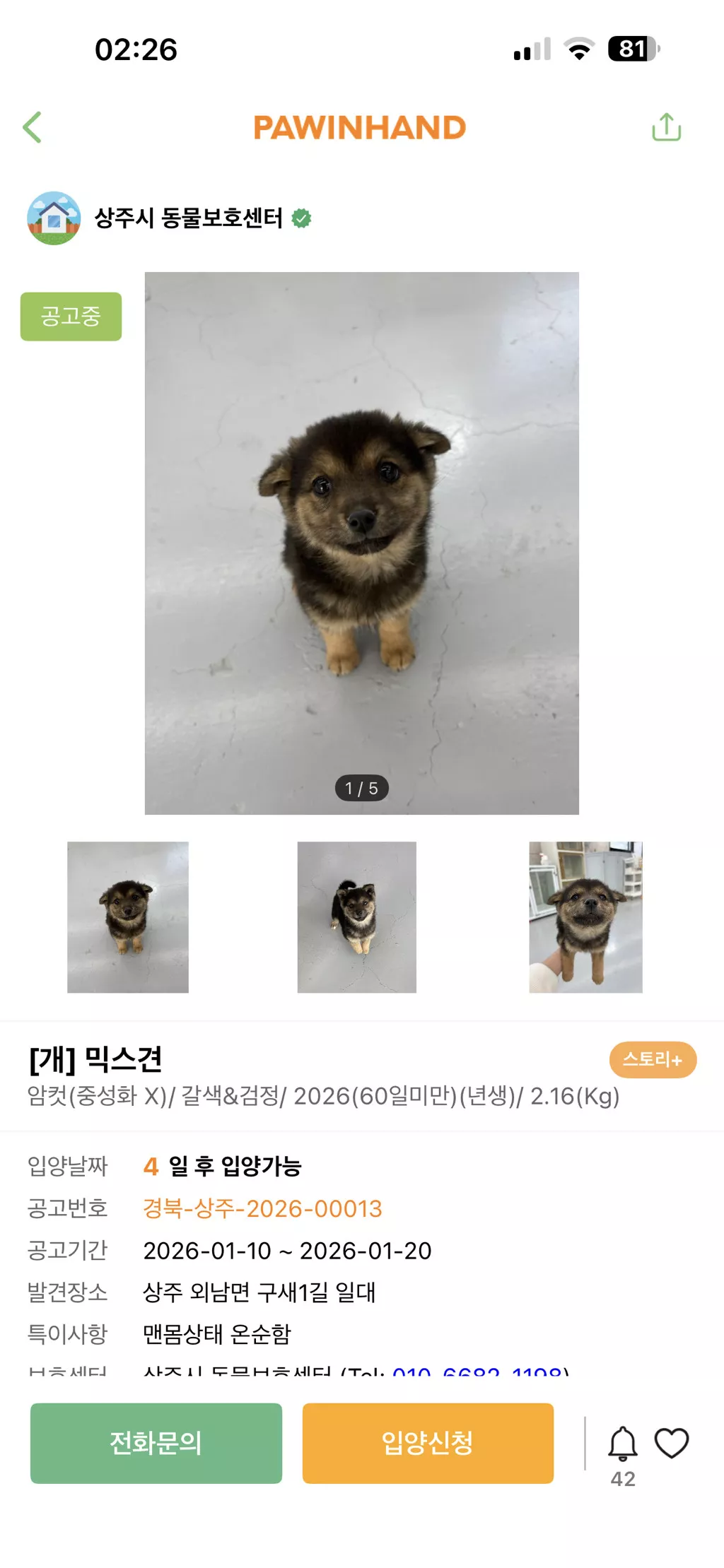Select the first puppy thumbnail
Image resolution: width=724 pixels, height=1568 pixels.
128,916
